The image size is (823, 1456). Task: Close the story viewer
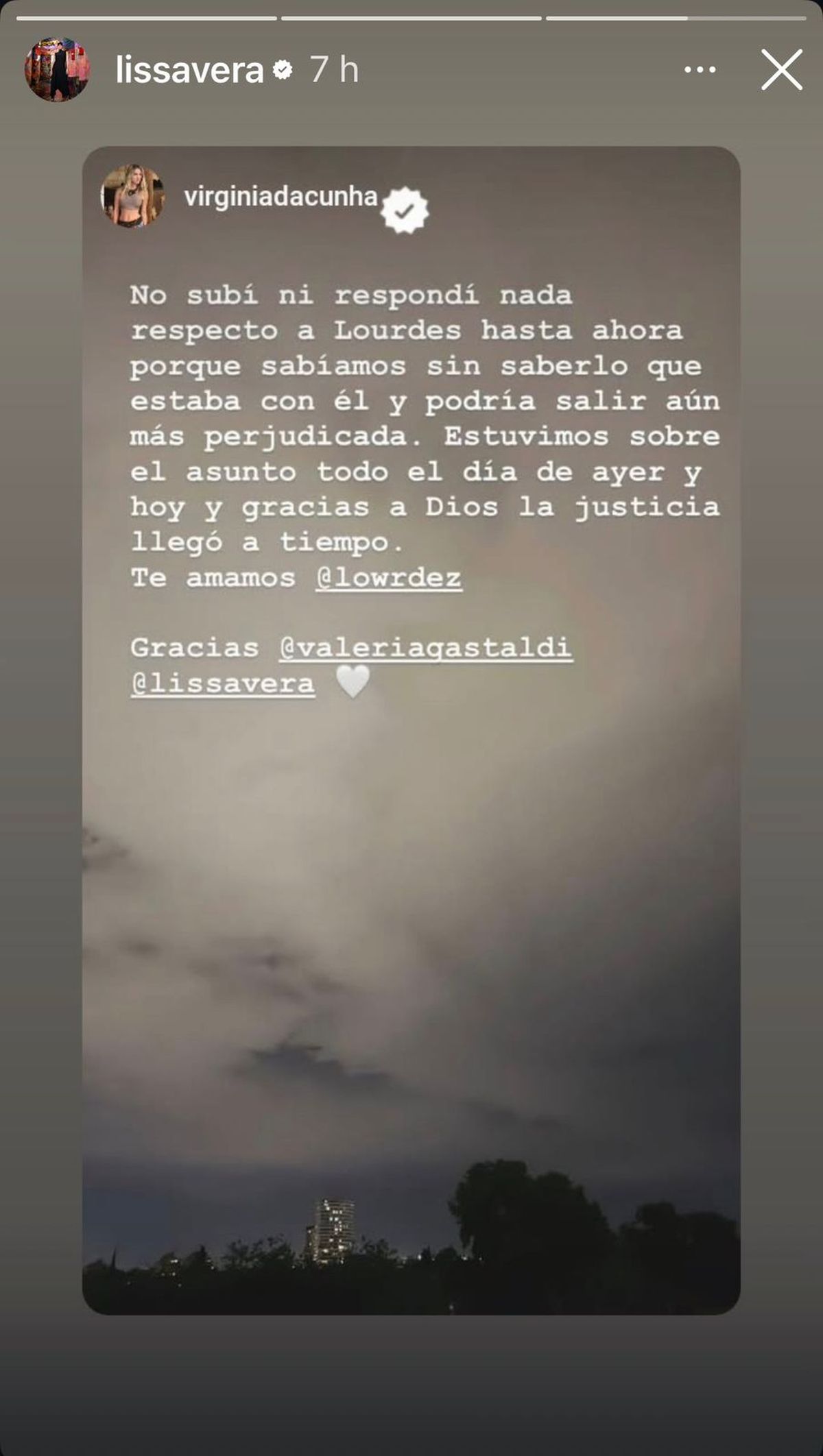[x=781, y=69]
